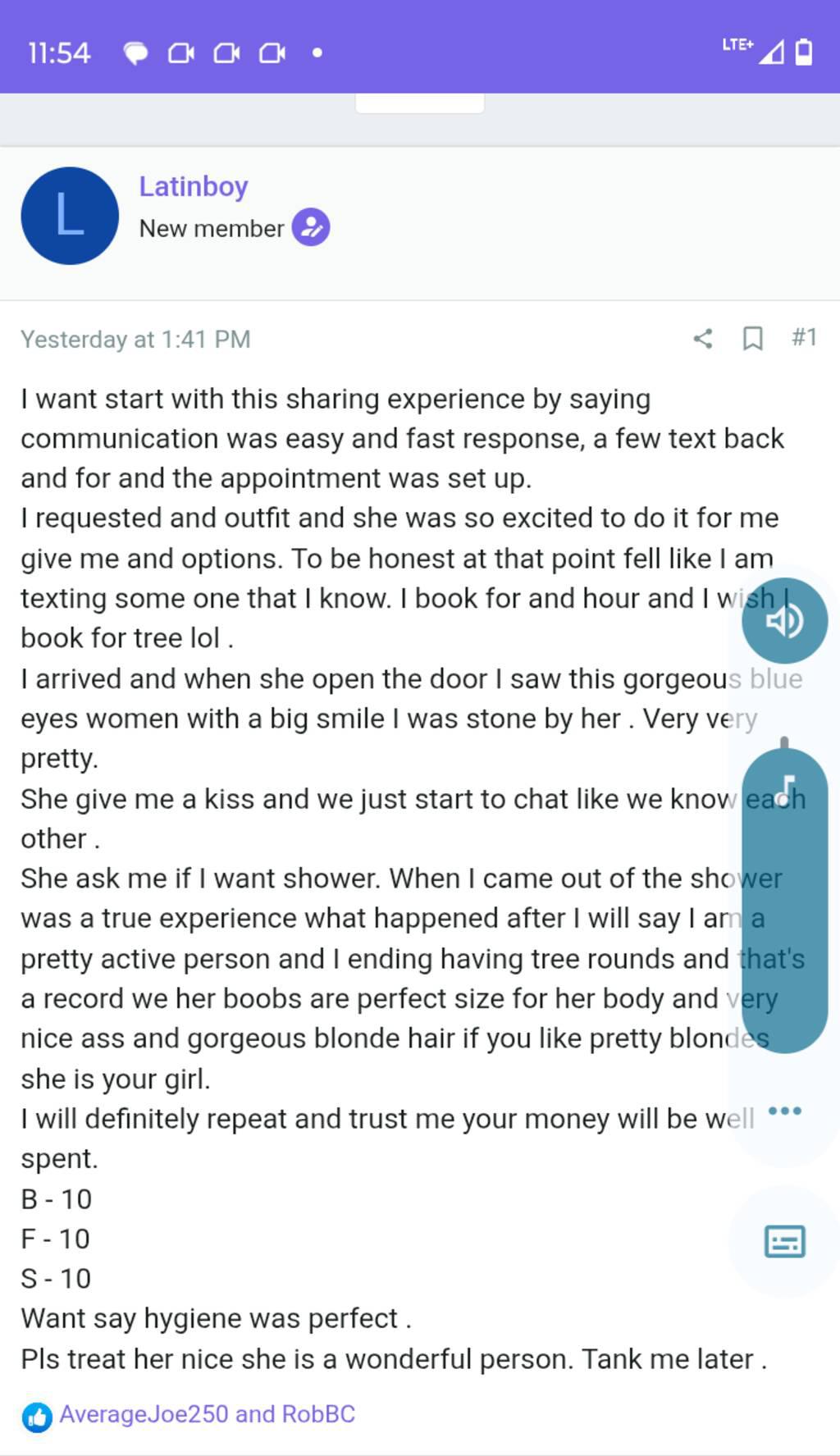Tap the Latinboy avatar circle
Image resolution: width=840 pixels, height=1456 pixels.
pos(70,216)
